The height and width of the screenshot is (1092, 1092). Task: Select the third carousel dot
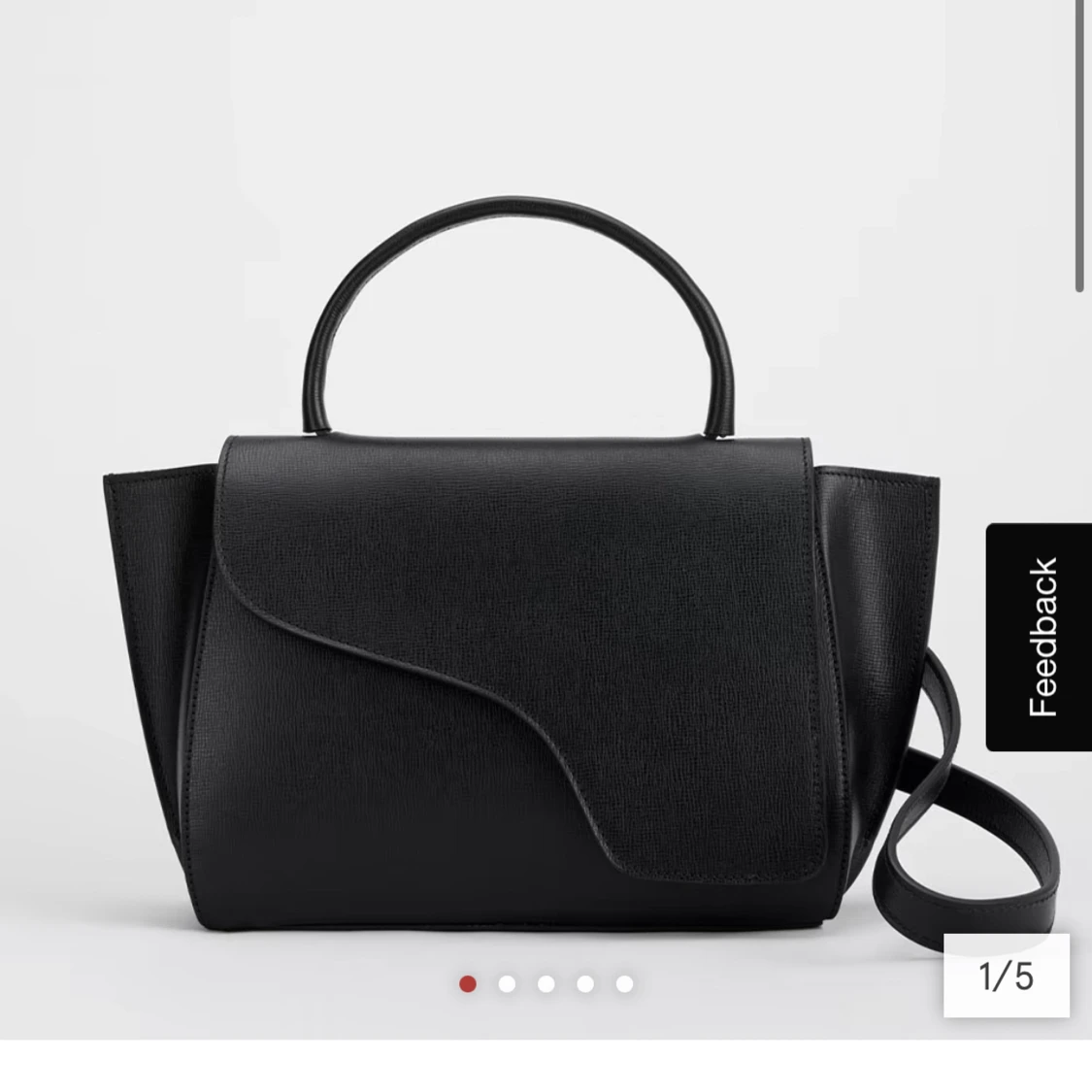[546, 984]
